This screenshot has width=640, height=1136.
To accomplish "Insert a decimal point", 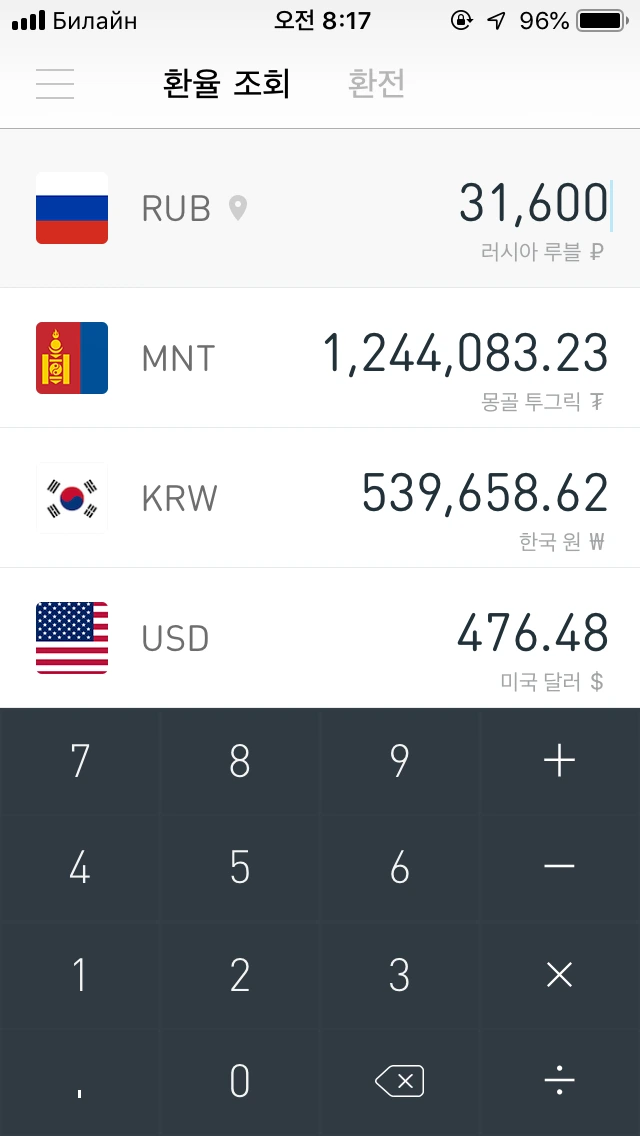I will click(80, 1082).
